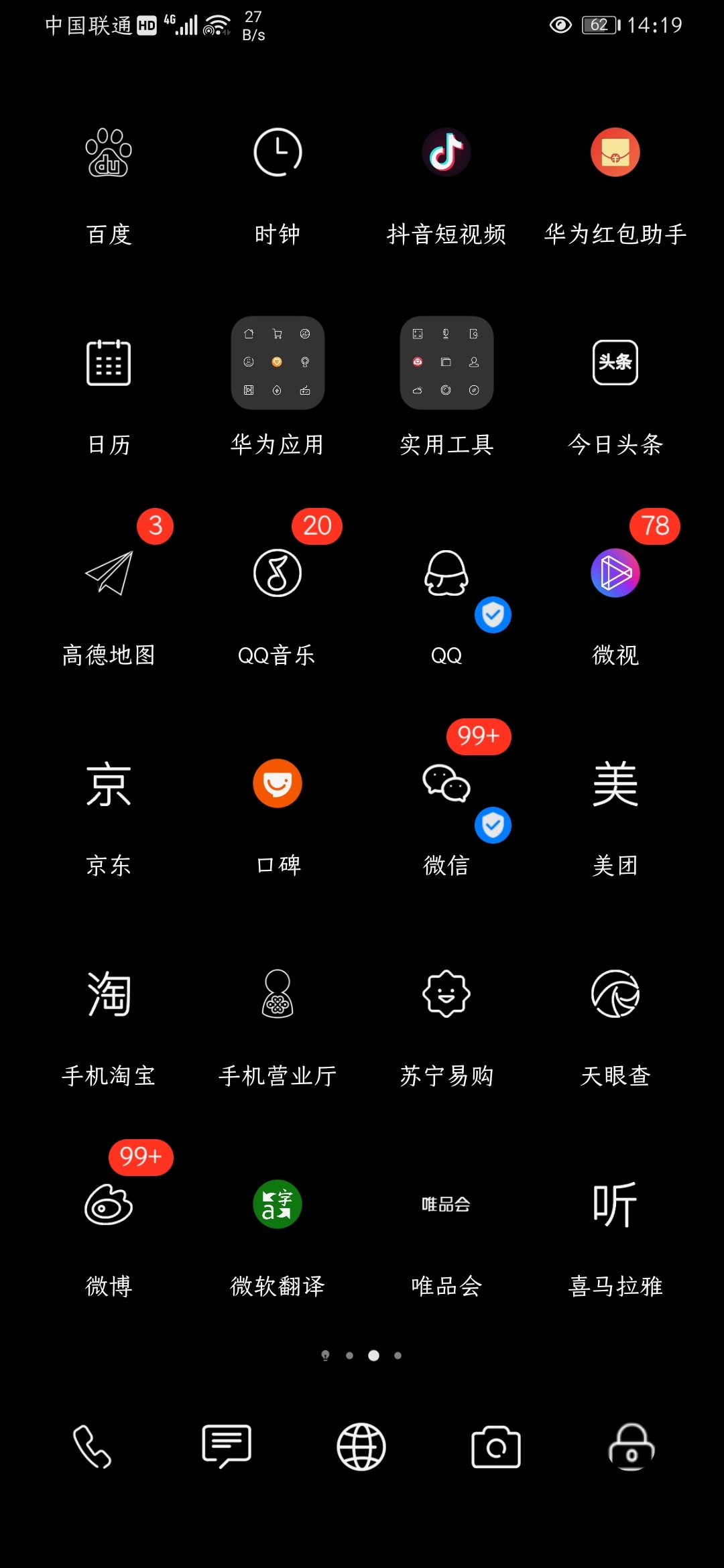The height and width of the screenshot is (1568, 724).
Task: Open the Calendar (日历) app
Action: (x=109, y=363)
